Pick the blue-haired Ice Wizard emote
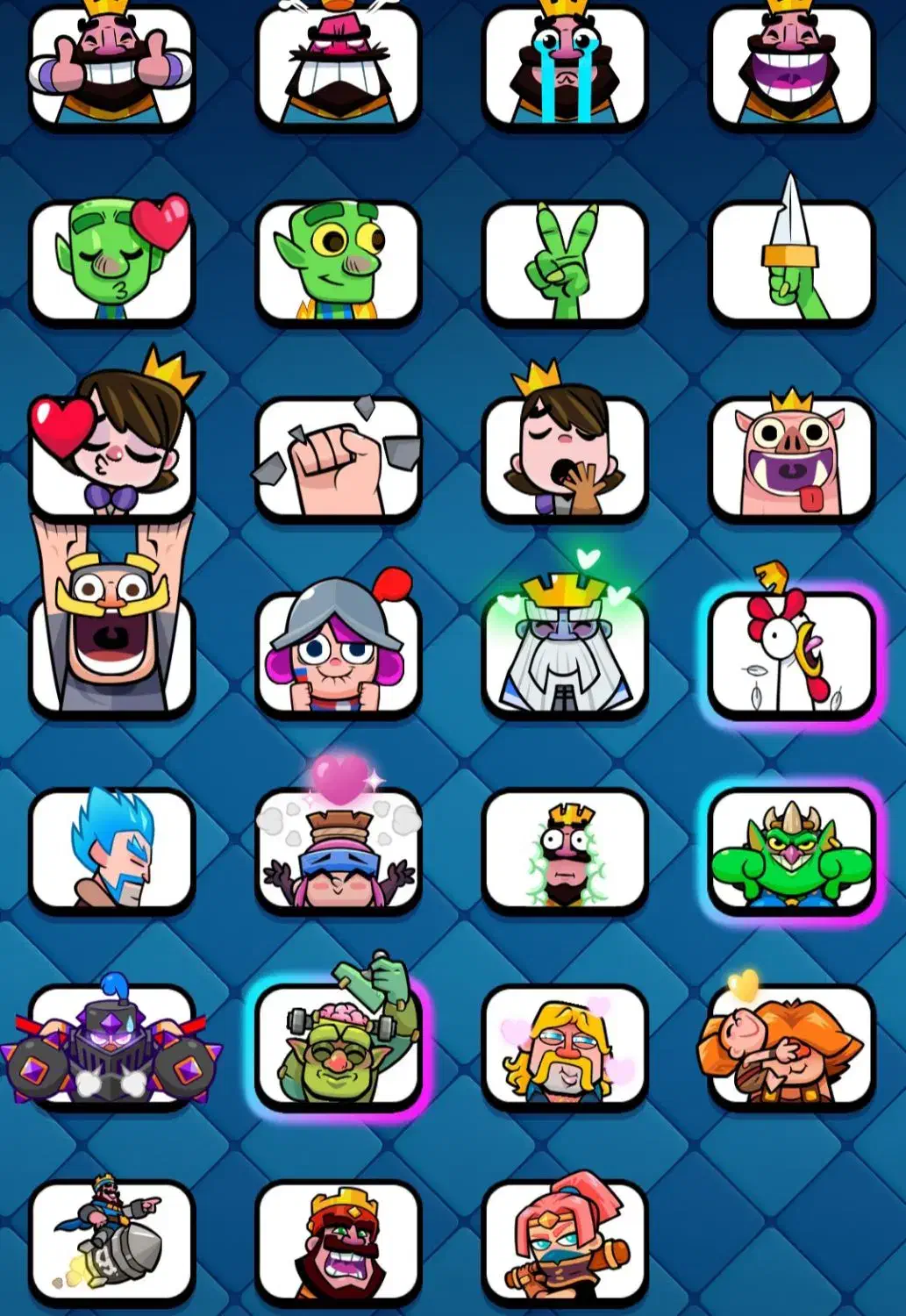 click(111, 848)
